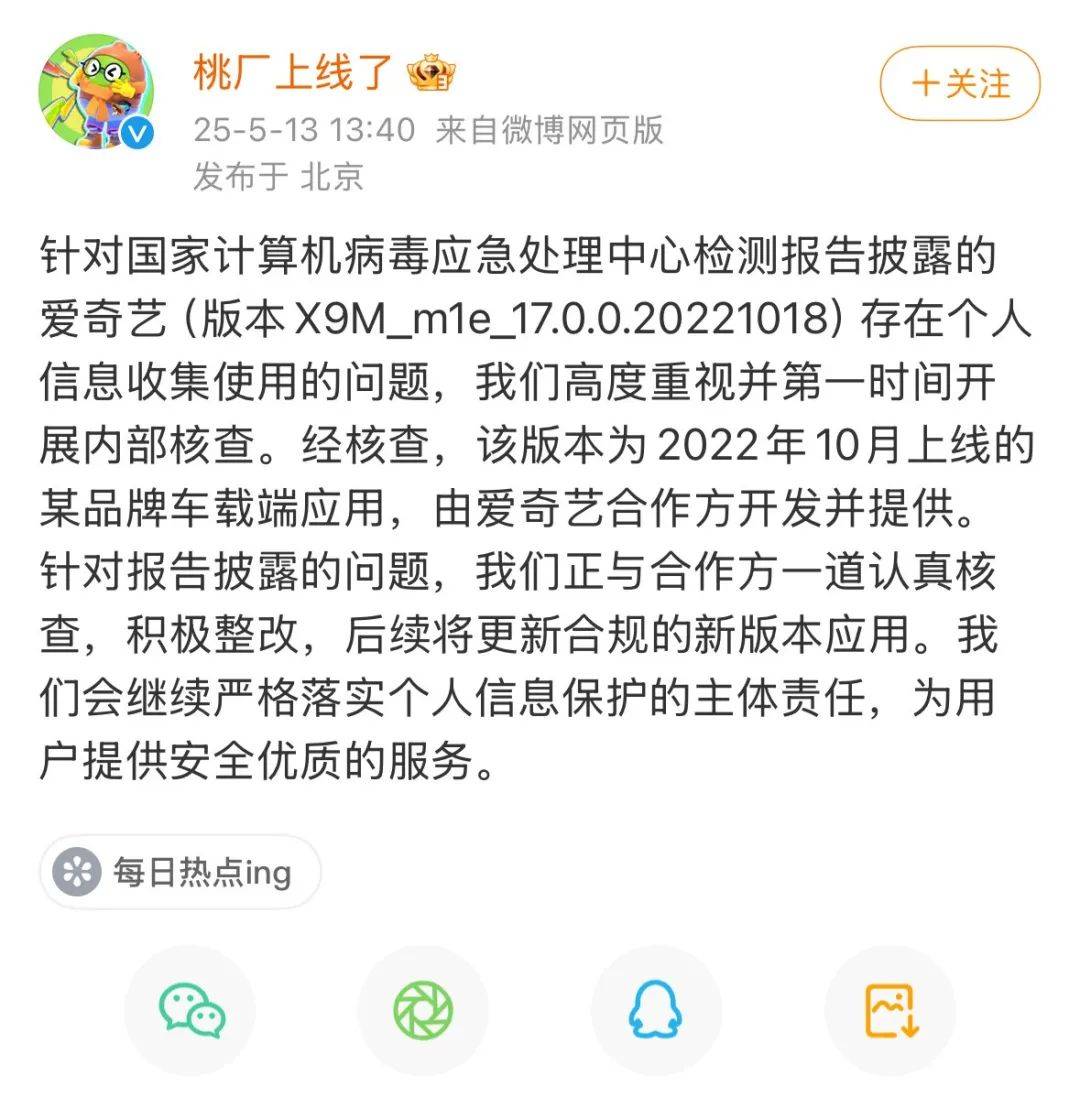Share to WeChat Moments
Viewport: 1080px width, 1097px height.
click(423, 1010)
